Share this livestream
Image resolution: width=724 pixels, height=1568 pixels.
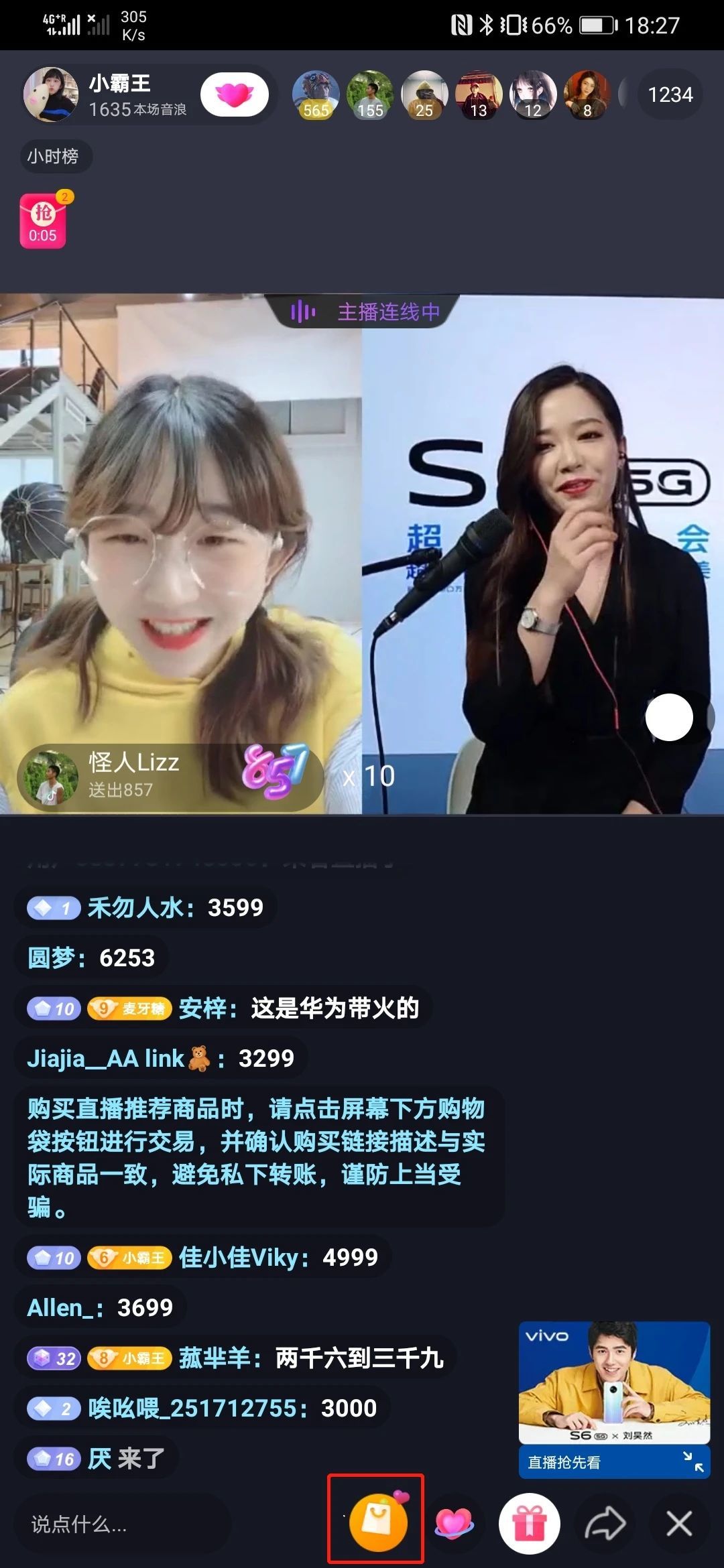[x=605, y=1524]
